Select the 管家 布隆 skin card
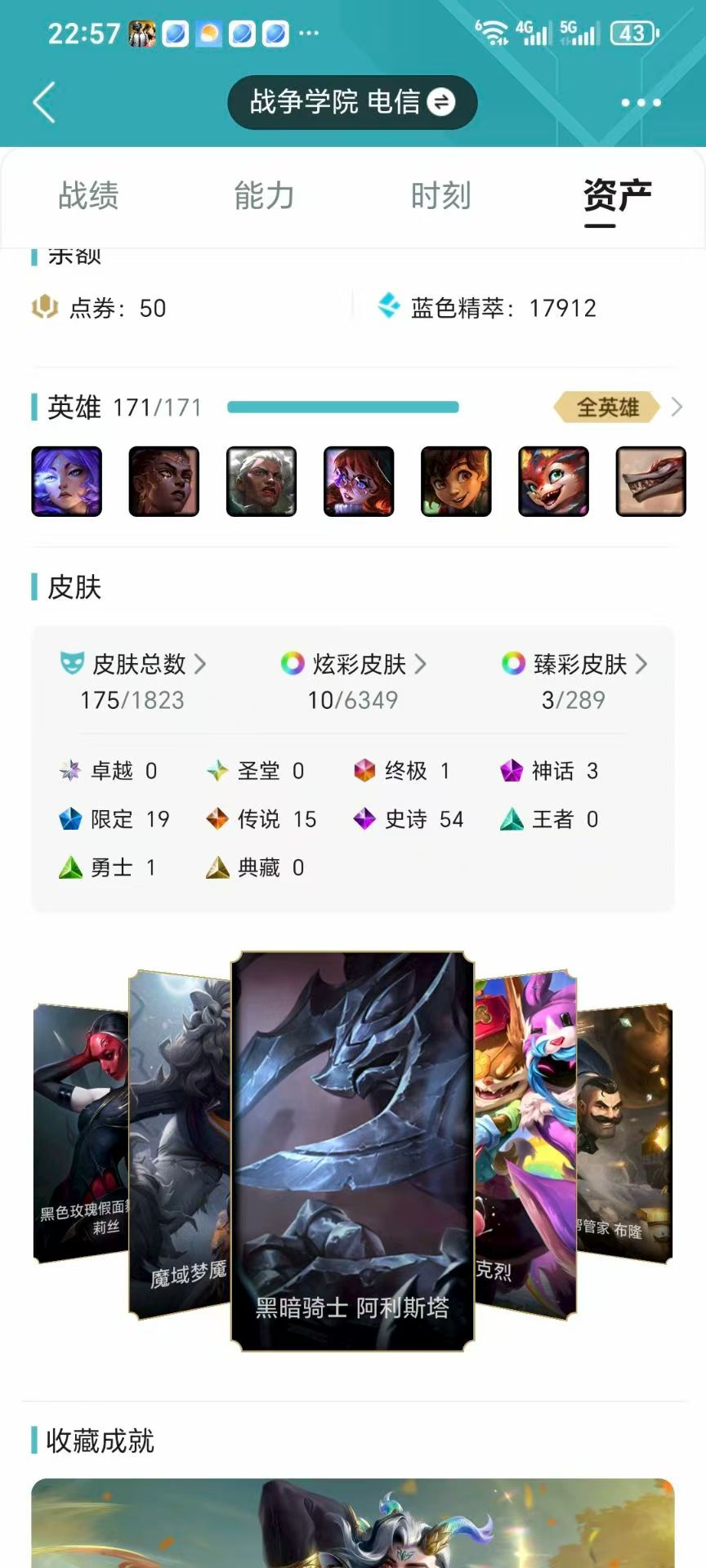Viewport: 706px width, 1568px height. (625, 1135)
